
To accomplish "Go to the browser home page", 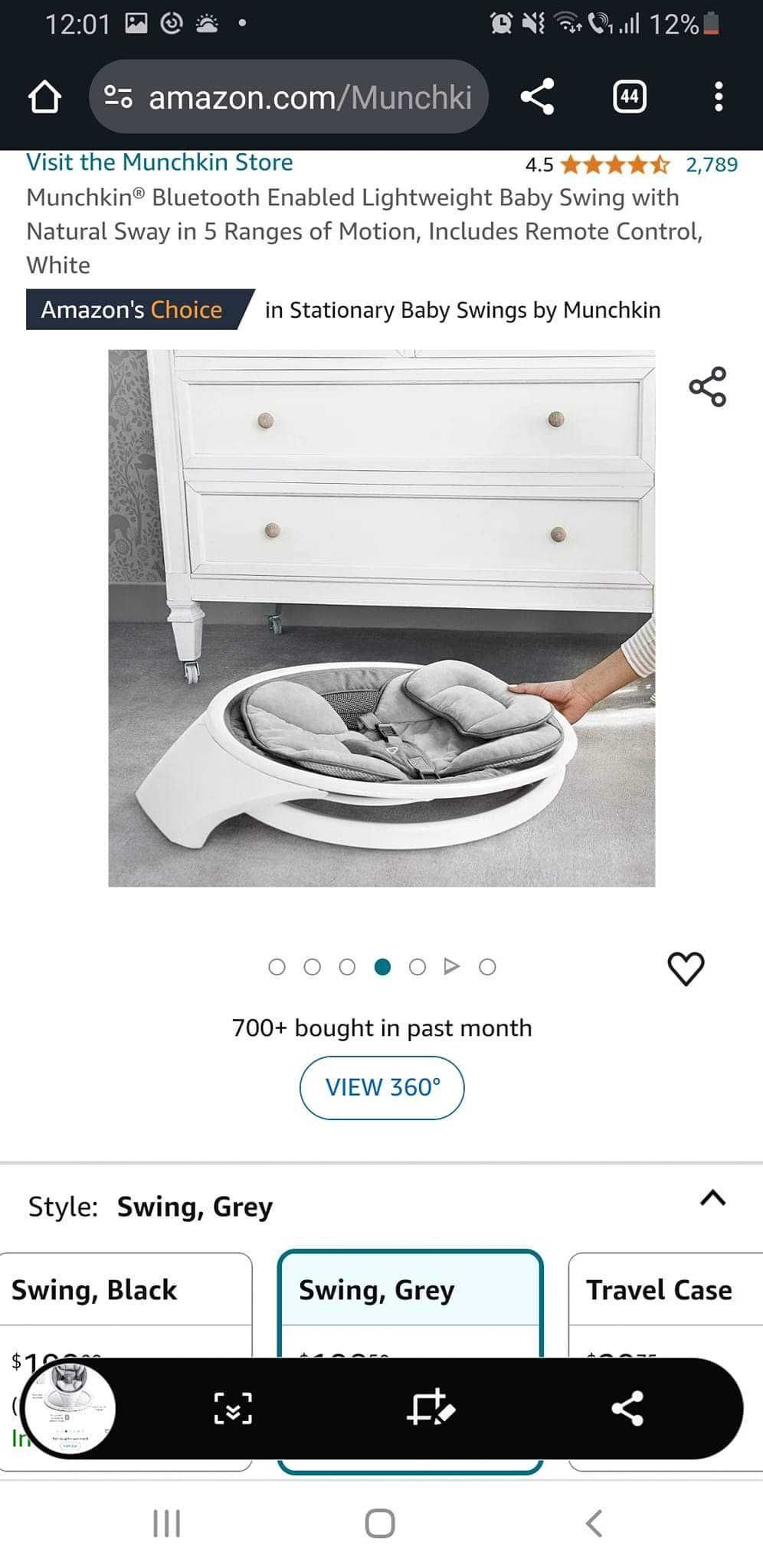I will pos(44,97).
